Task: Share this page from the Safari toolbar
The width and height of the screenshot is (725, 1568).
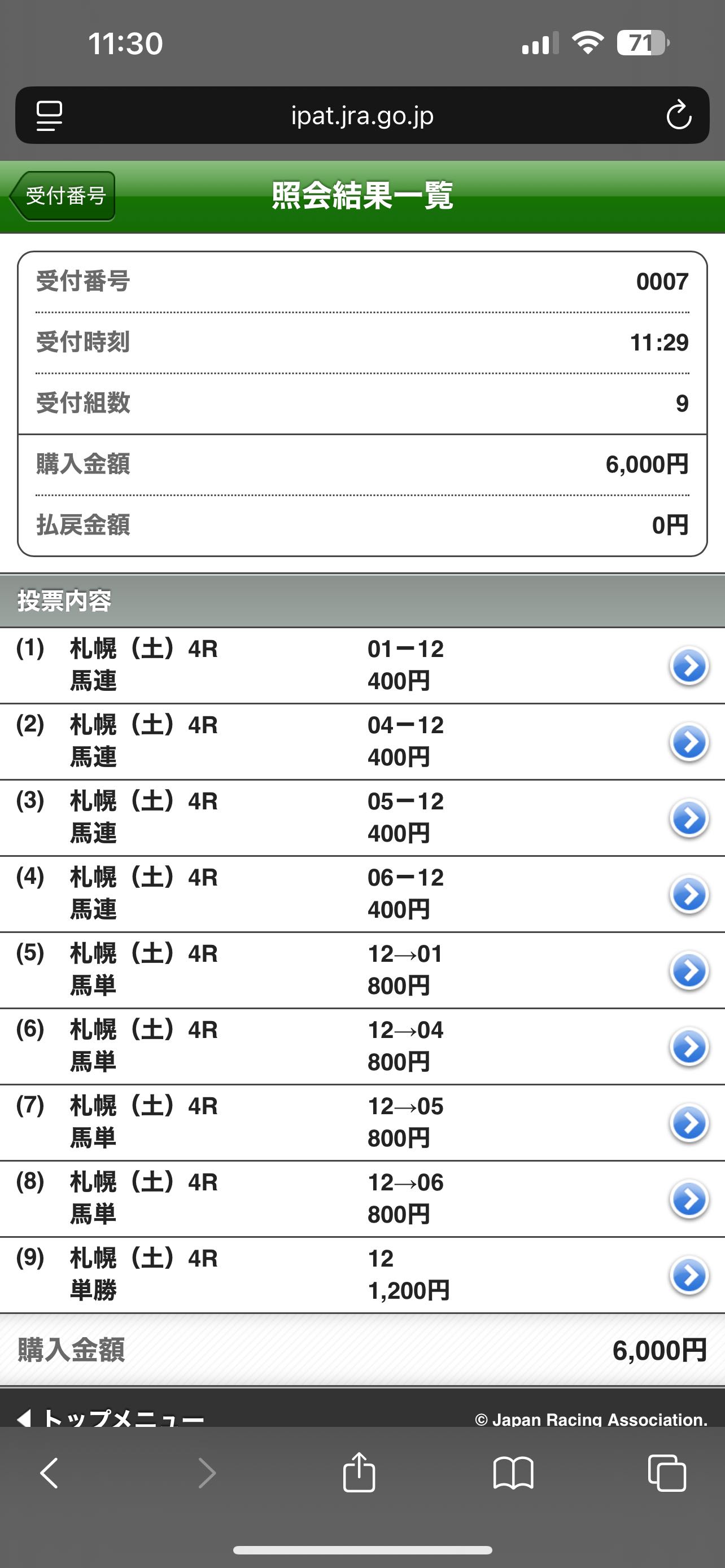Action: coord(359,1473)
